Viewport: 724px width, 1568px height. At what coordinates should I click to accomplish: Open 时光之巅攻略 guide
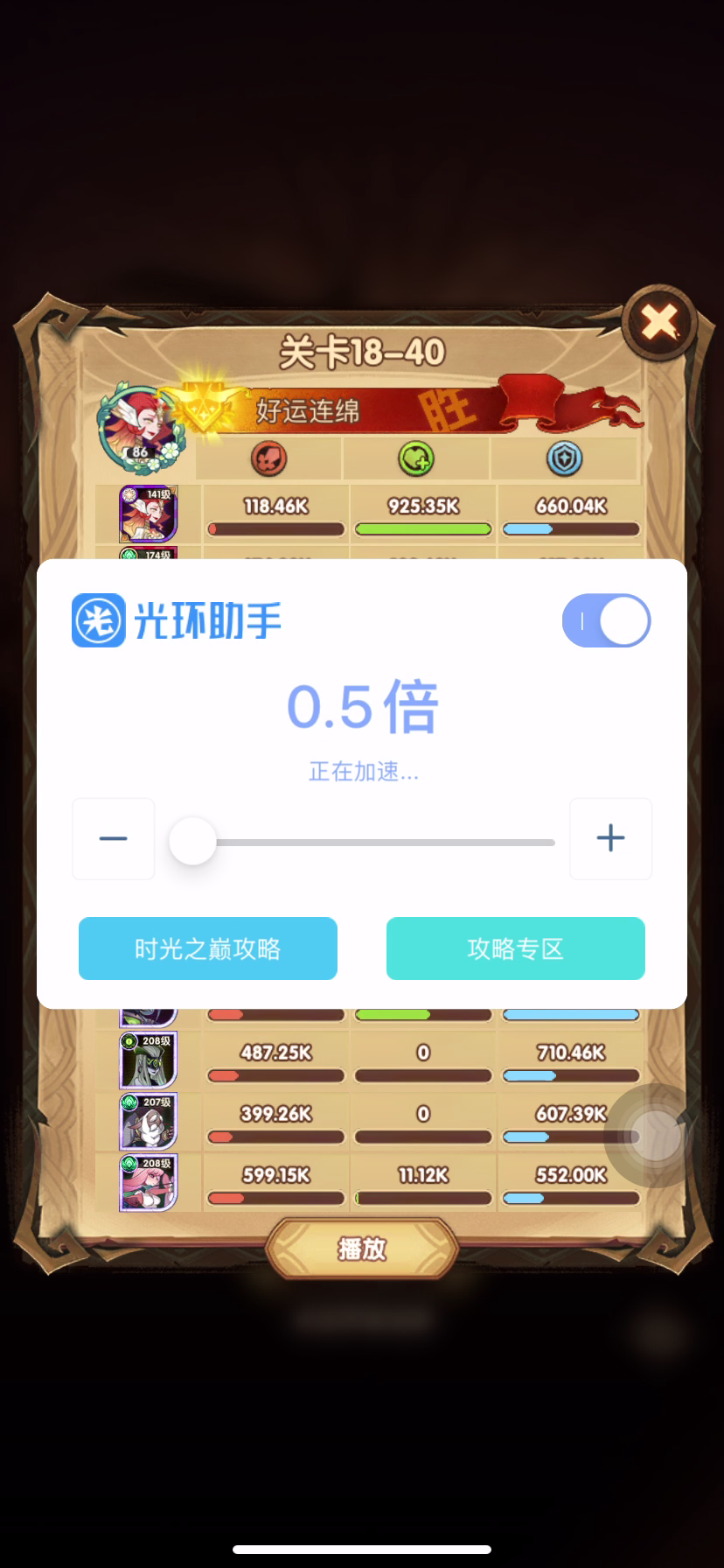coord(208,948)
